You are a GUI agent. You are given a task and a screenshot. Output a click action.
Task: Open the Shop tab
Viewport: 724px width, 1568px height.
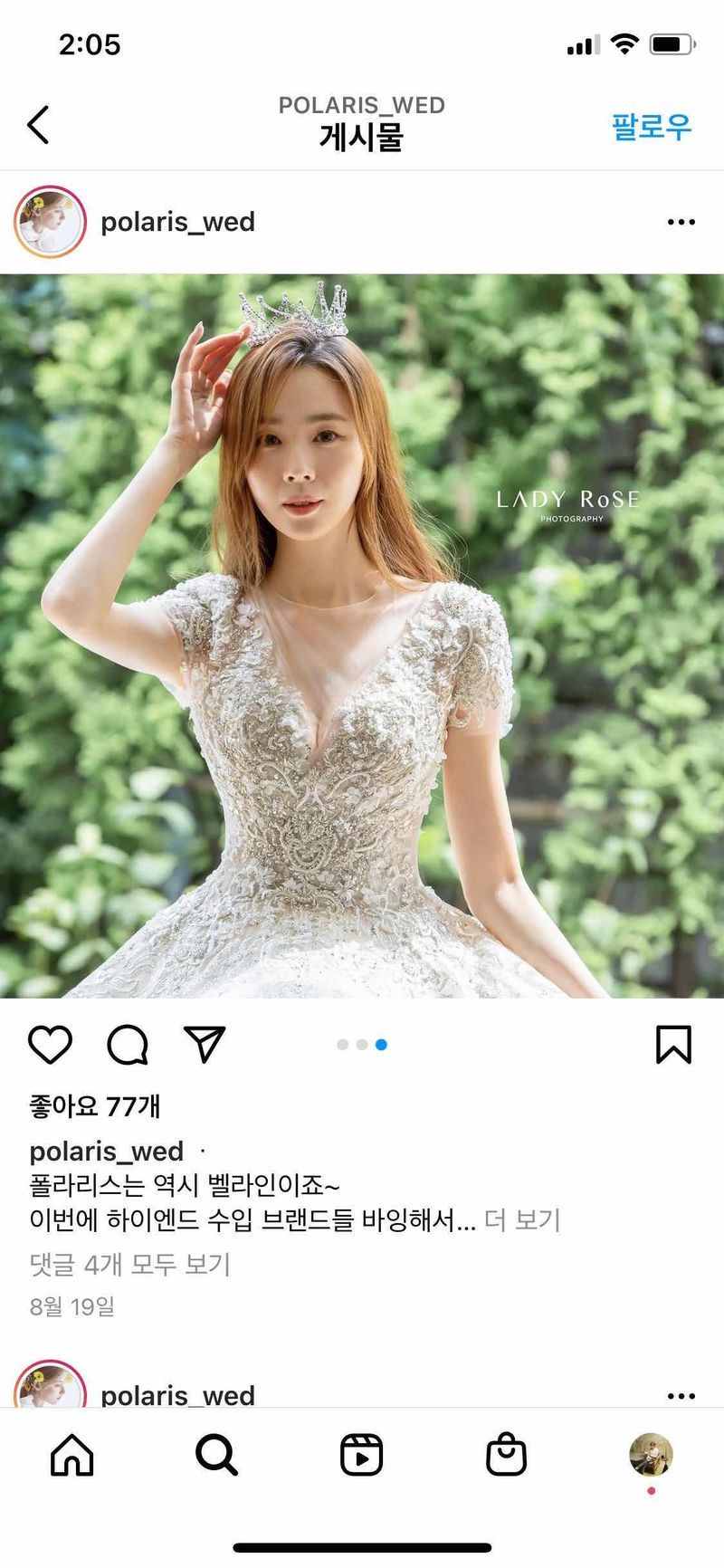(506, 1456)
